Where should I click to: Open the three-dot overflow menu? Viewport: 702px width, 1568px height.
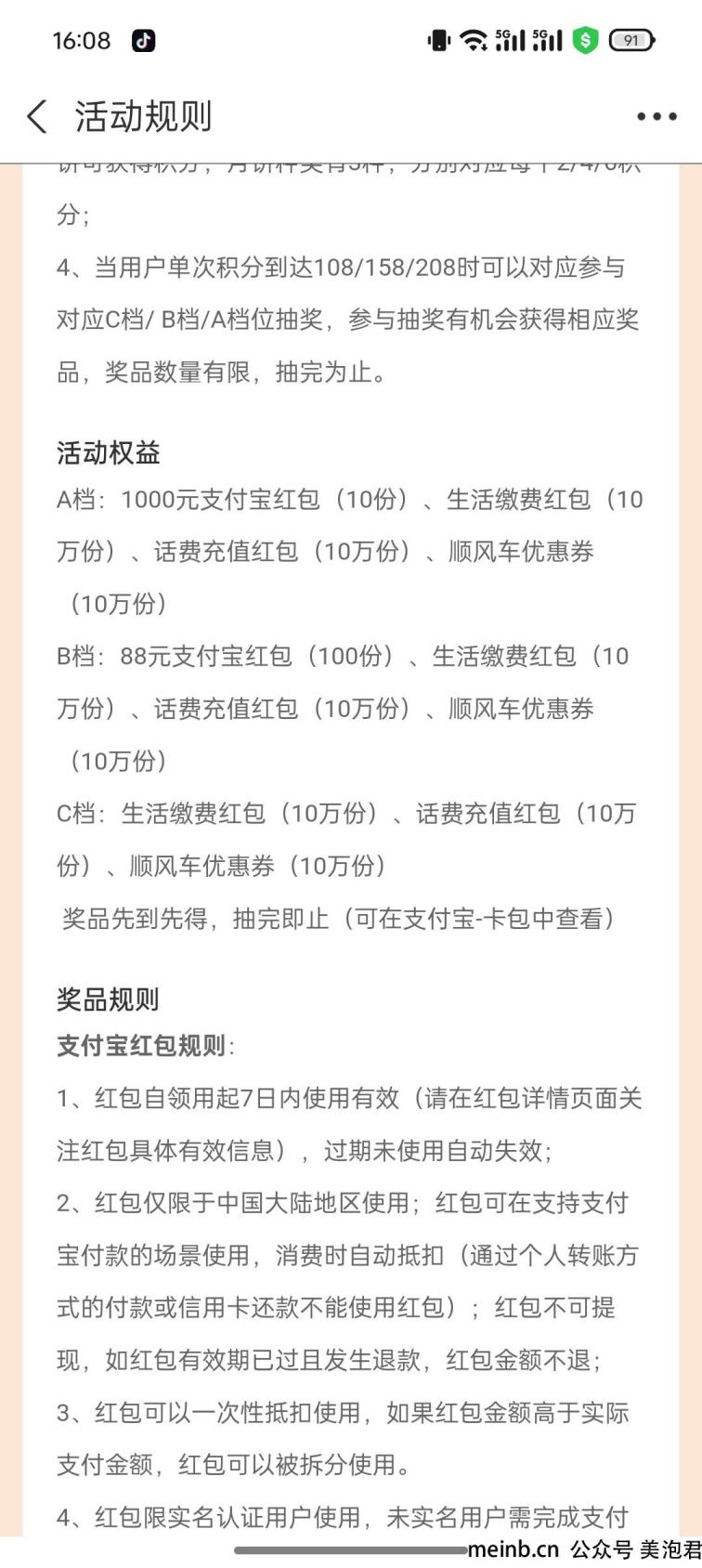click(656, 117)
